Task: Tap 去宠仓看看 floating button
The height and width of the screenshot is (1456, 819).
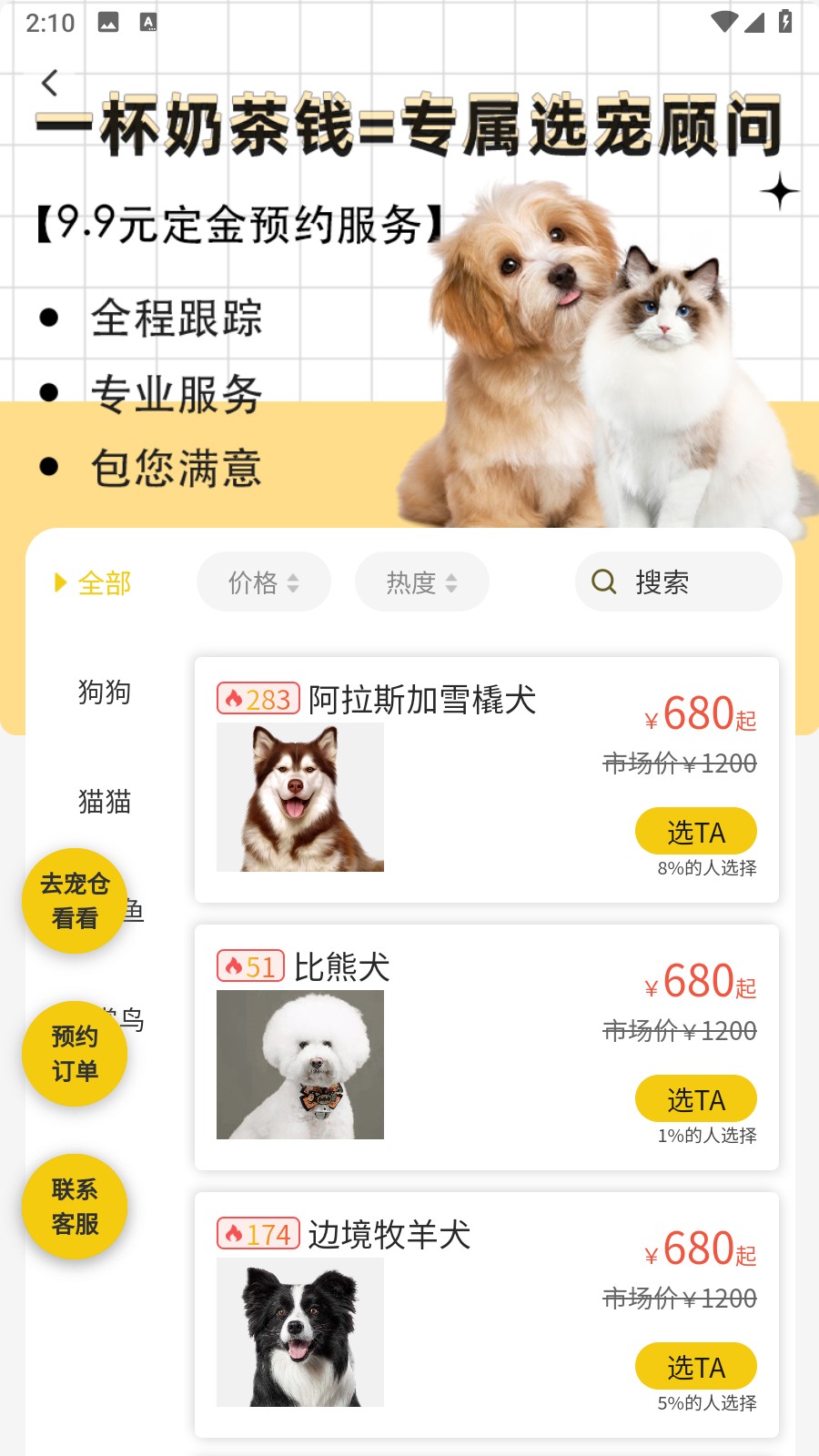Action: click(x=75, y=901)
